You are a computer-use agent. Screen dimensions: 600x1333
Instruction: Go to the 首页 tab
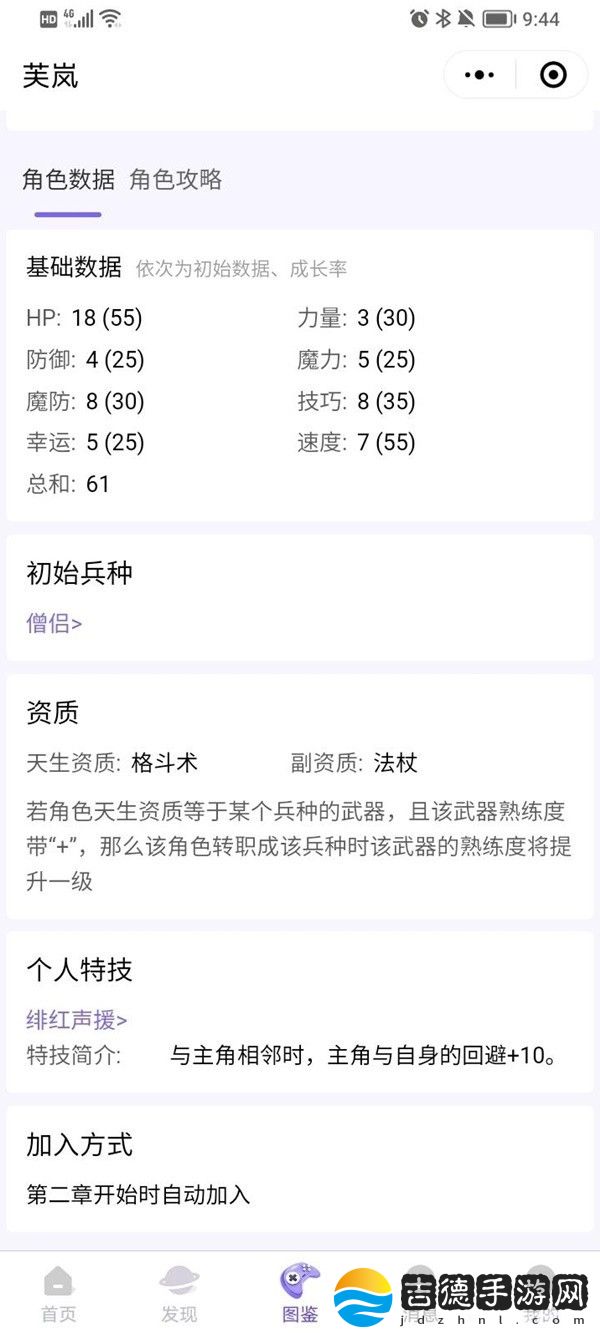[58, 1294]
